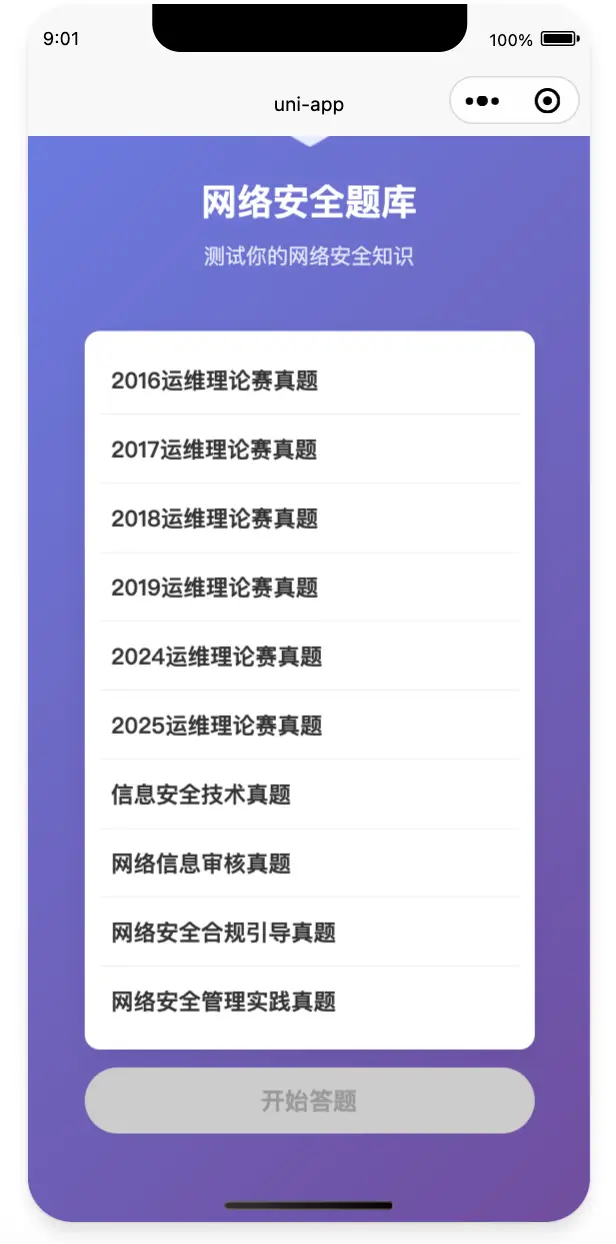Pick the 网络信息审核真题 question set
The image size is (616, 1244).
[x=309, y=863]
